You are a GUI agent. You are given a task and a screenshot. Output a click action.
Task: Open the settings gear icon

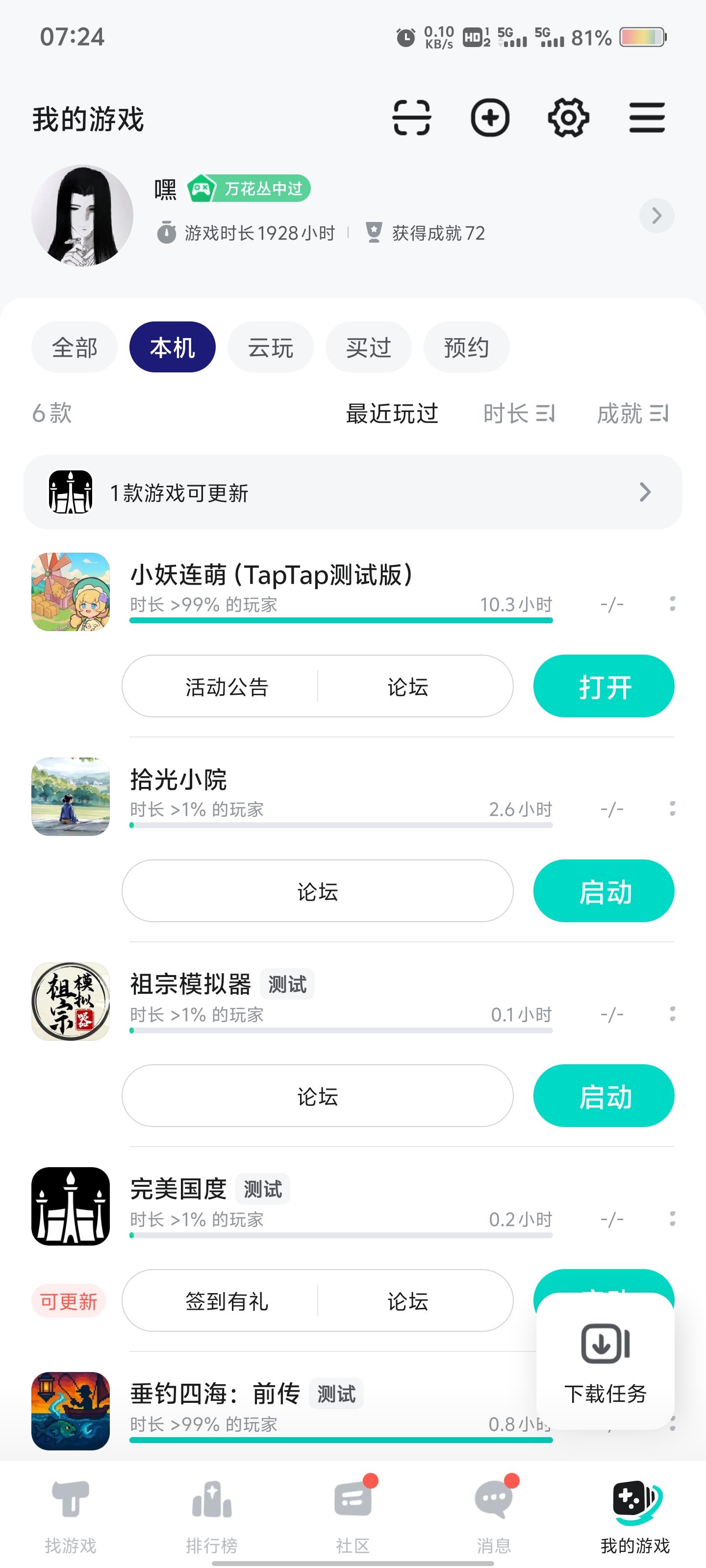[568, 118]
